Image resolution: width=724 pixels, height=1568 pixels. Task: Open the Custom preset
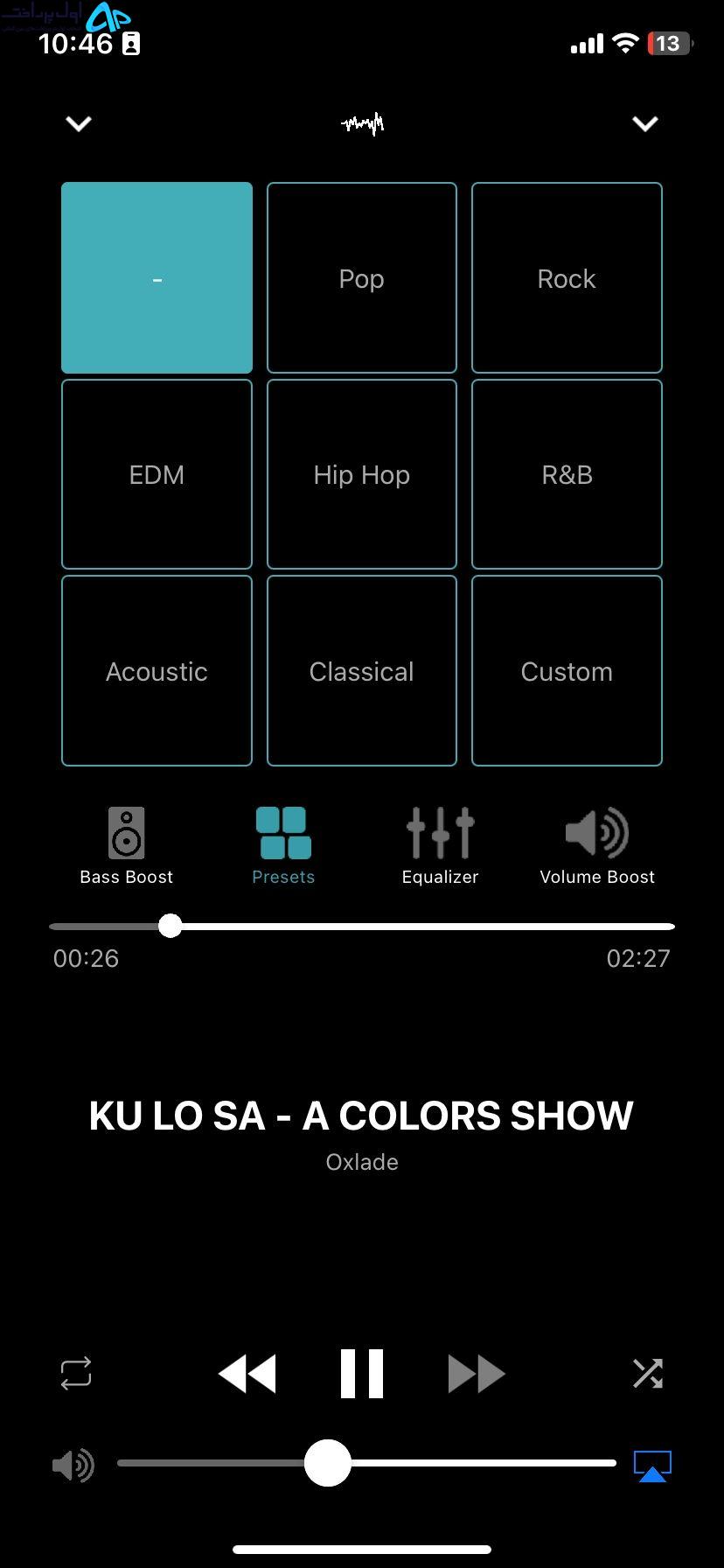coord(567,671)
